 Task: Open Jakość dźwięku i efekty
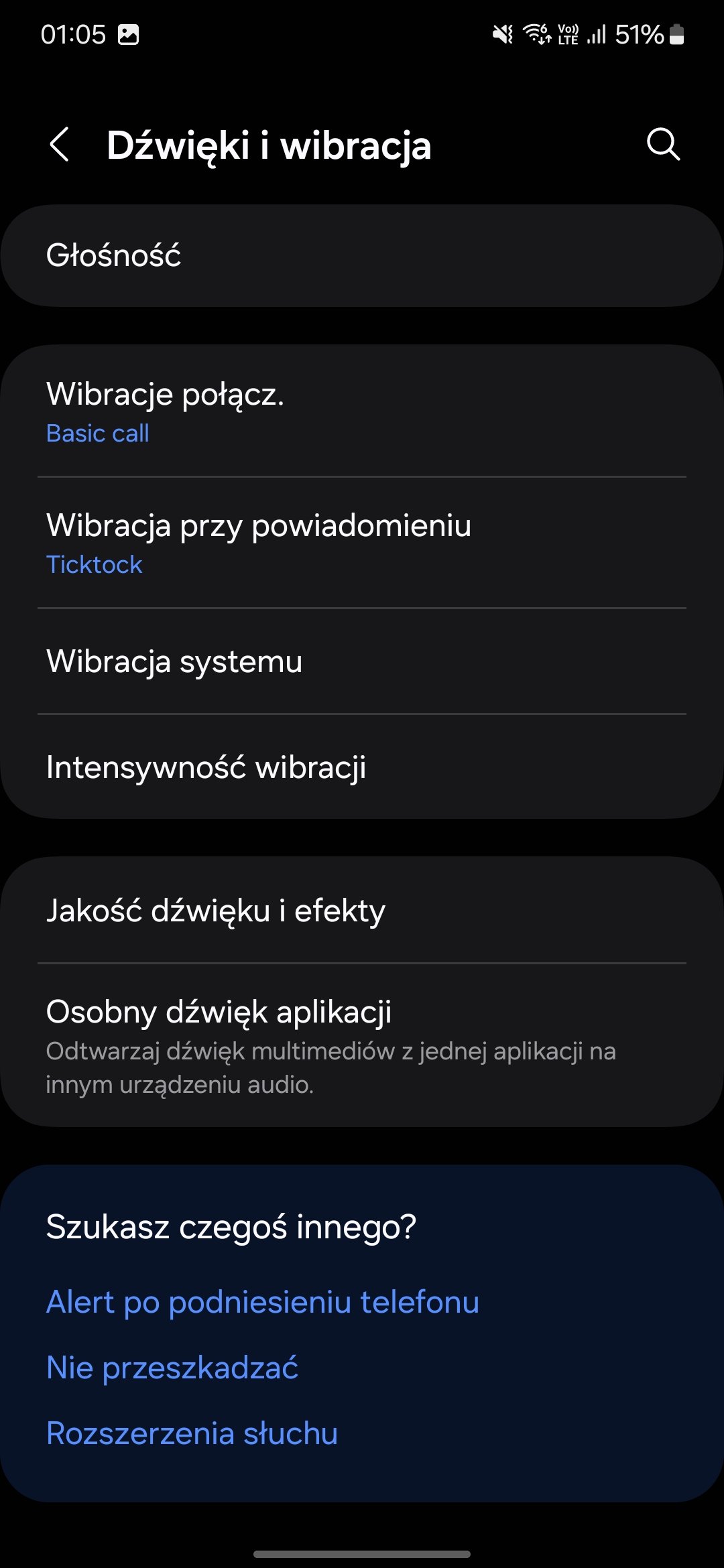(362, 910)
